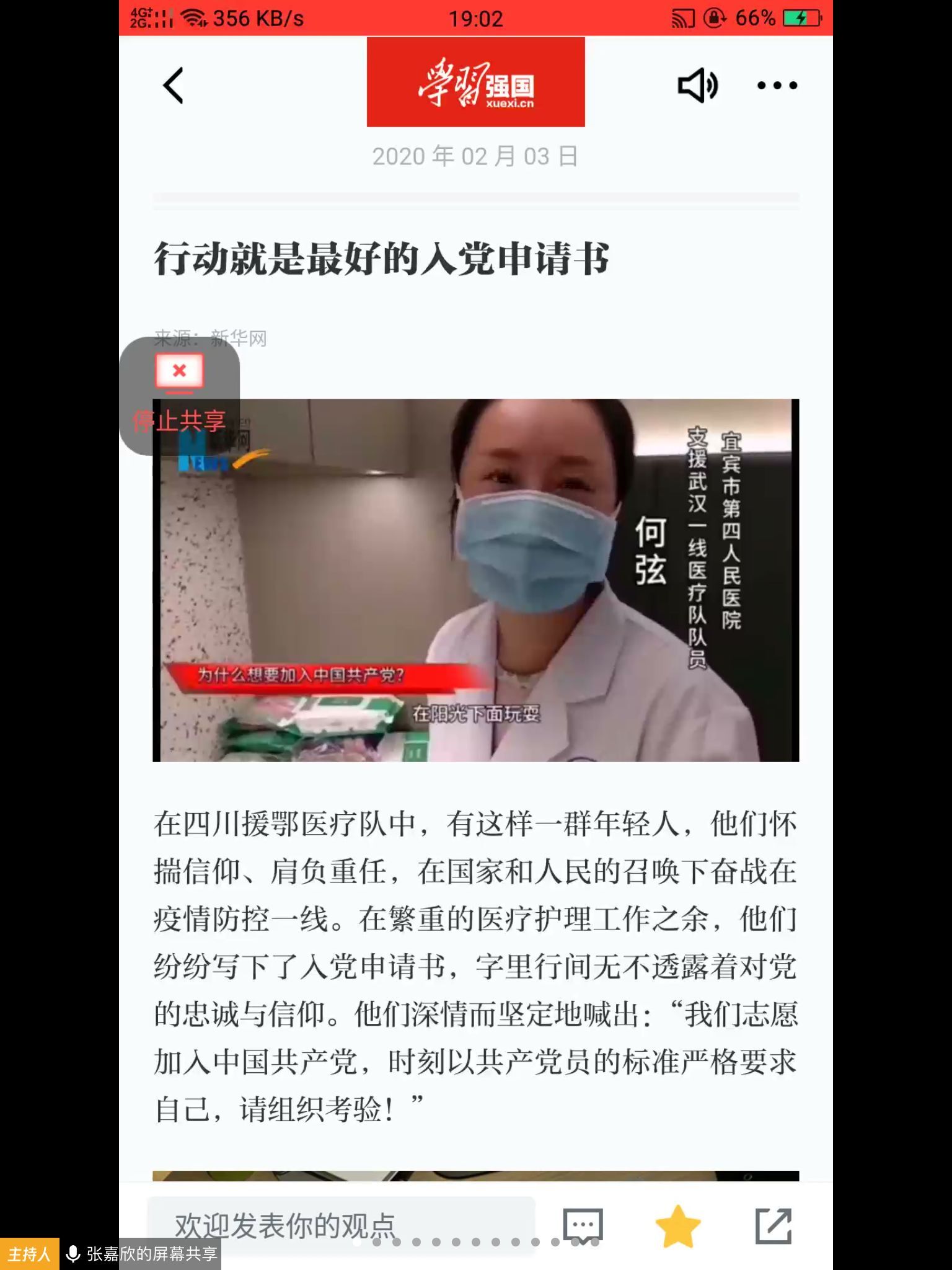The height and width of the screenshot is (1270, 952).
Task: Play the video of 何弦
Action: [x=475, y=580]
